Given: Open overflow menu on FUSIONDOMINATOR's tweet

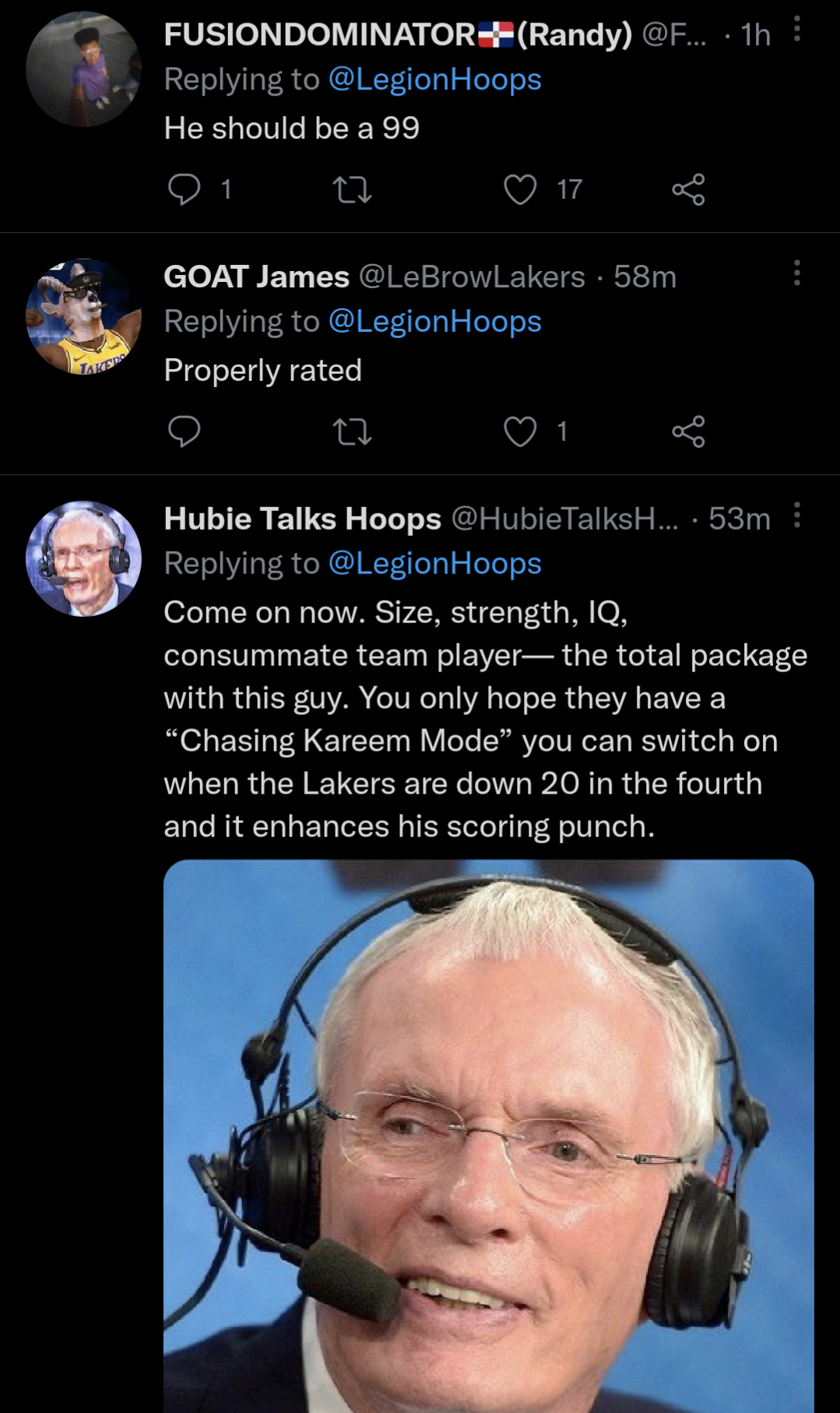Looking at the screenshot, I should point(796,30).
